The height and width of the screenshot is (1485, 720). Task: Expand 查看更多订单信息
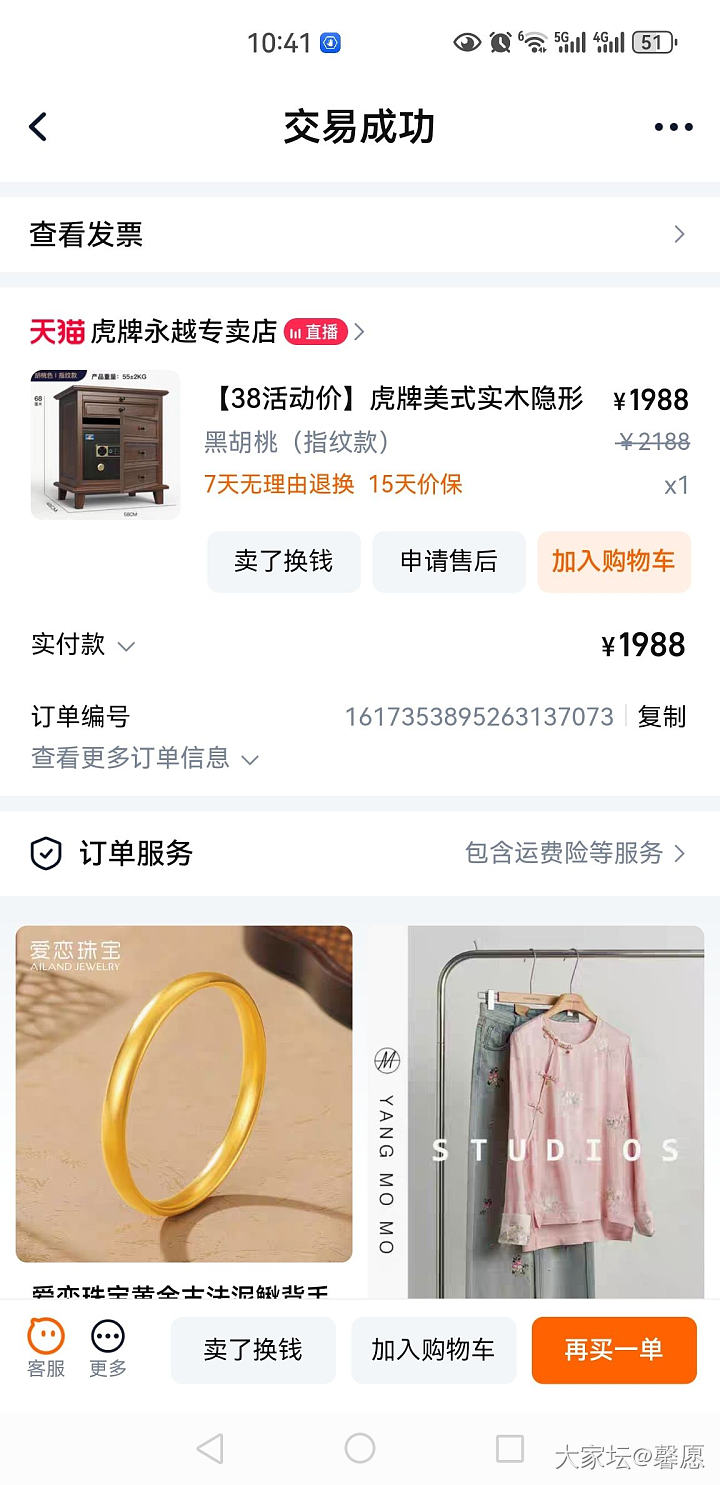pos(145,759)
